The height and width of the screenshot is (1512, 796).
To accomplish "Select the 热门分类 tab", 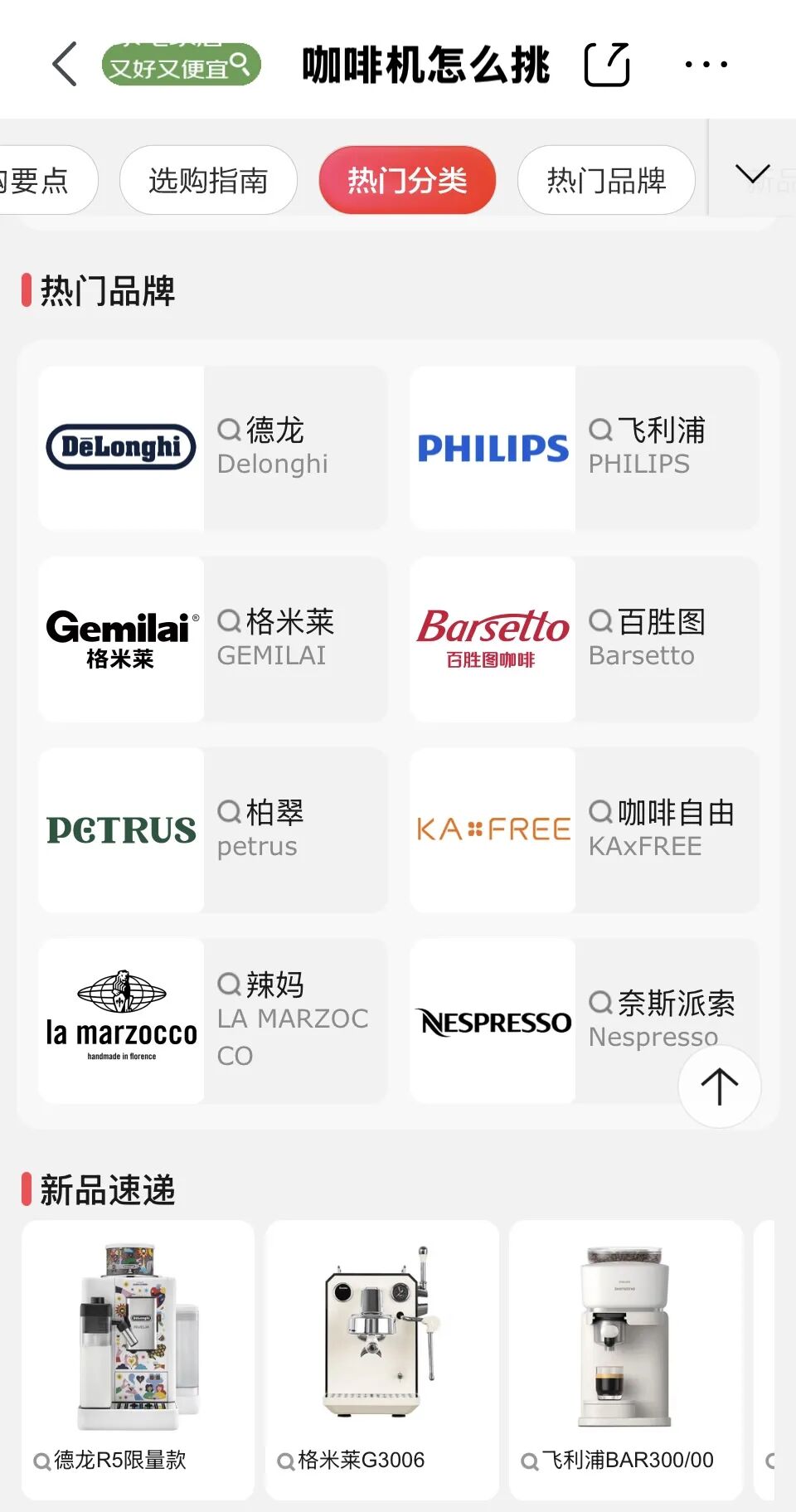I will tap(407, 180).
